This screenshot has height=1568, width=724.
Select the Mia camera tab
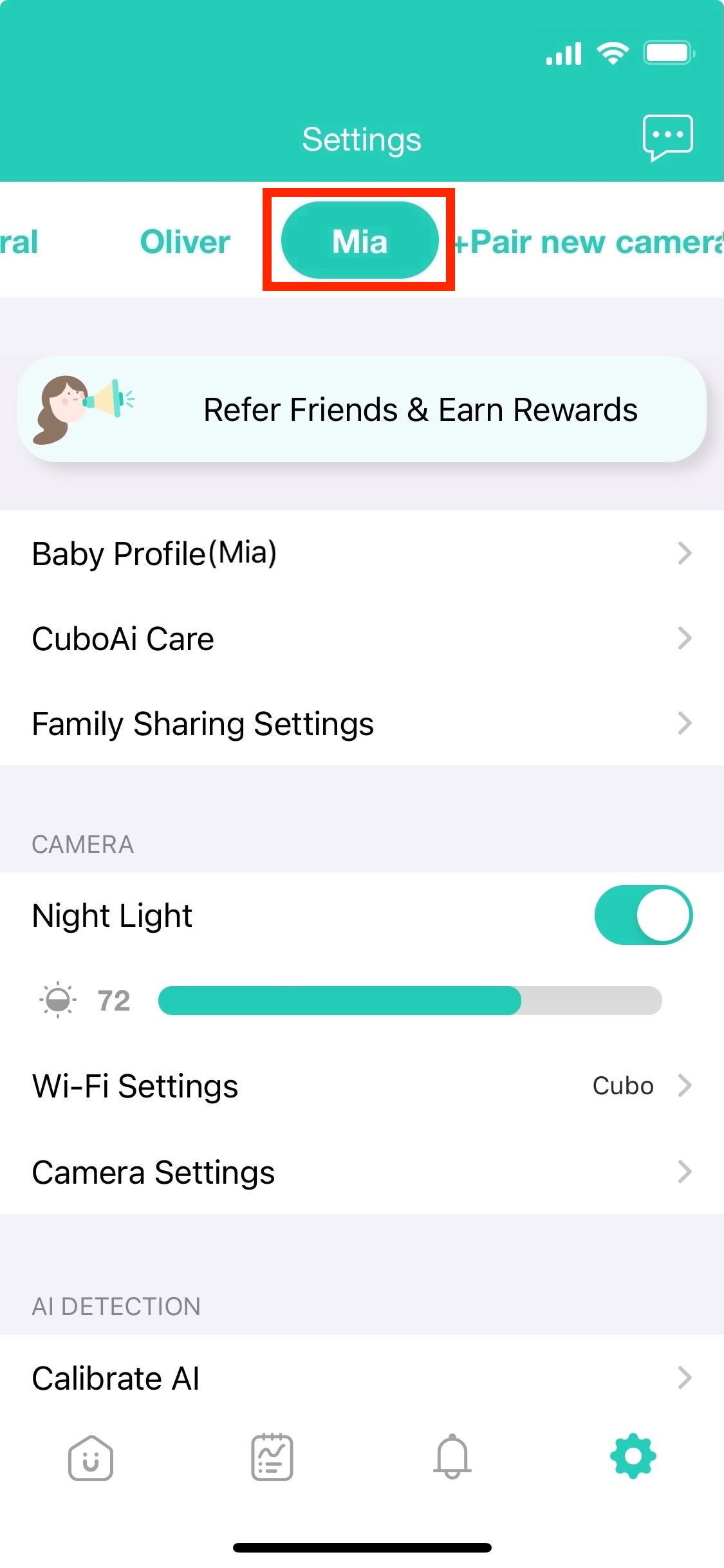359,241
